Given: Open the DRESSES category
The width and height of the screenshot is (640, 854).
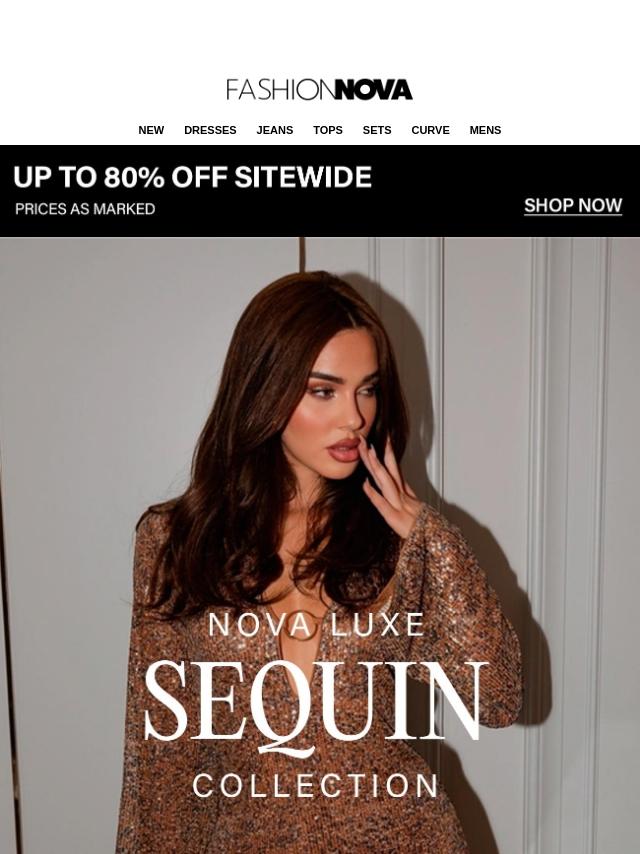Looking at the screenshot, I should pyautogui.click(x=210, y=130).
